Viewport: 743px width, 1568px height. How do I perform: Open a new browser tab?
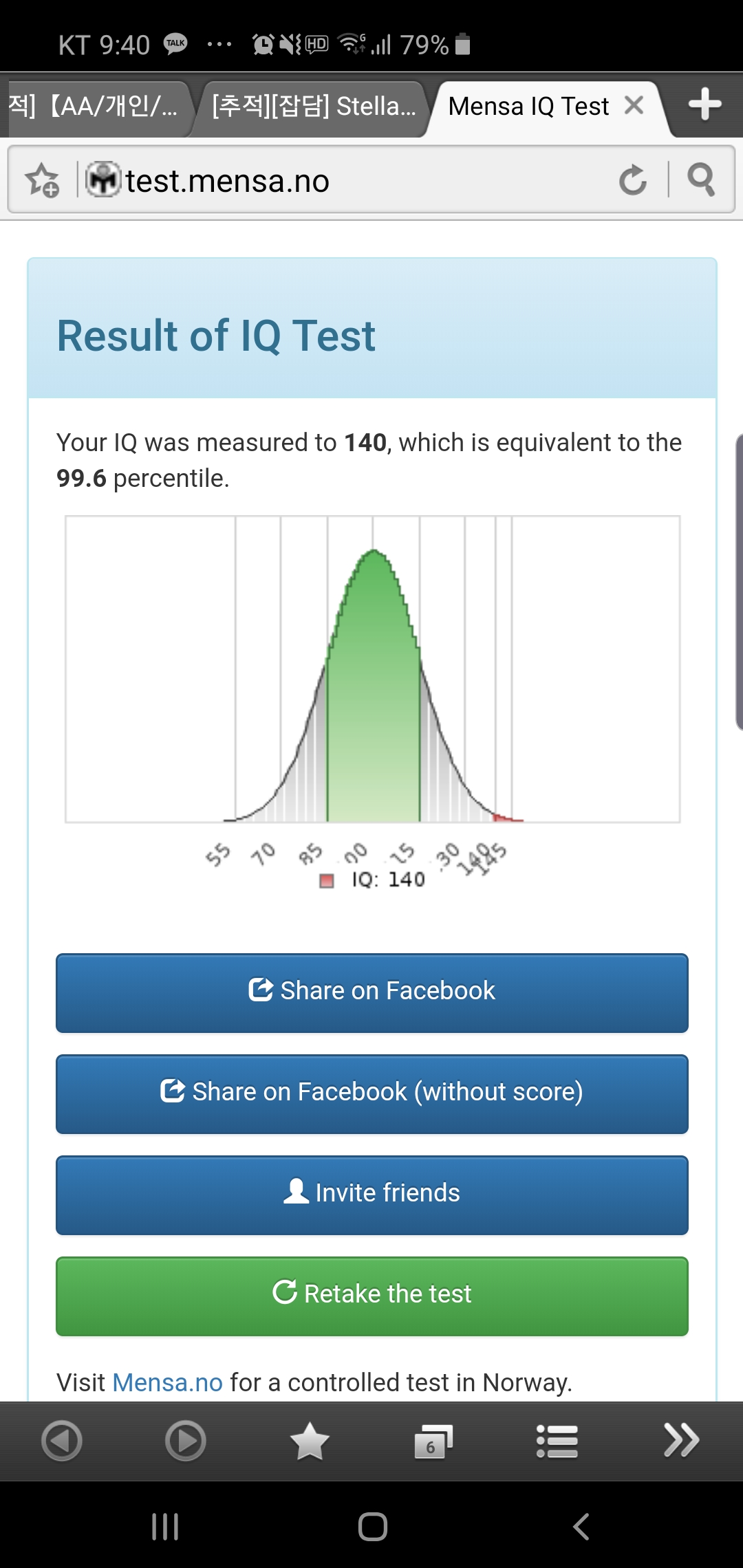[x=704, y=105]
